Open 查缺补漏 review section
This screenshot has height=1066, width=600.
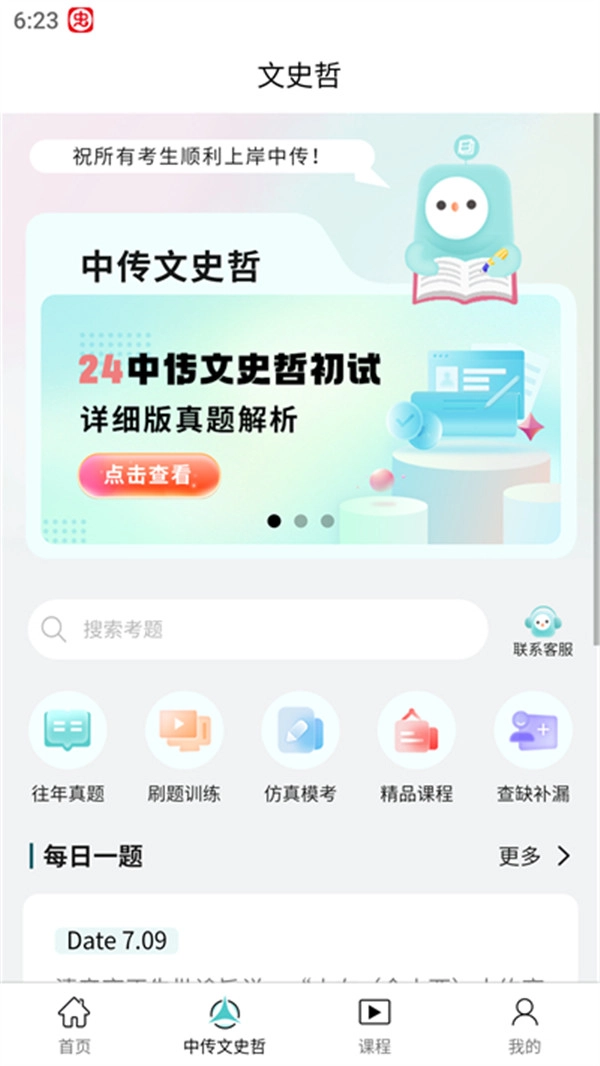point(533,747)
